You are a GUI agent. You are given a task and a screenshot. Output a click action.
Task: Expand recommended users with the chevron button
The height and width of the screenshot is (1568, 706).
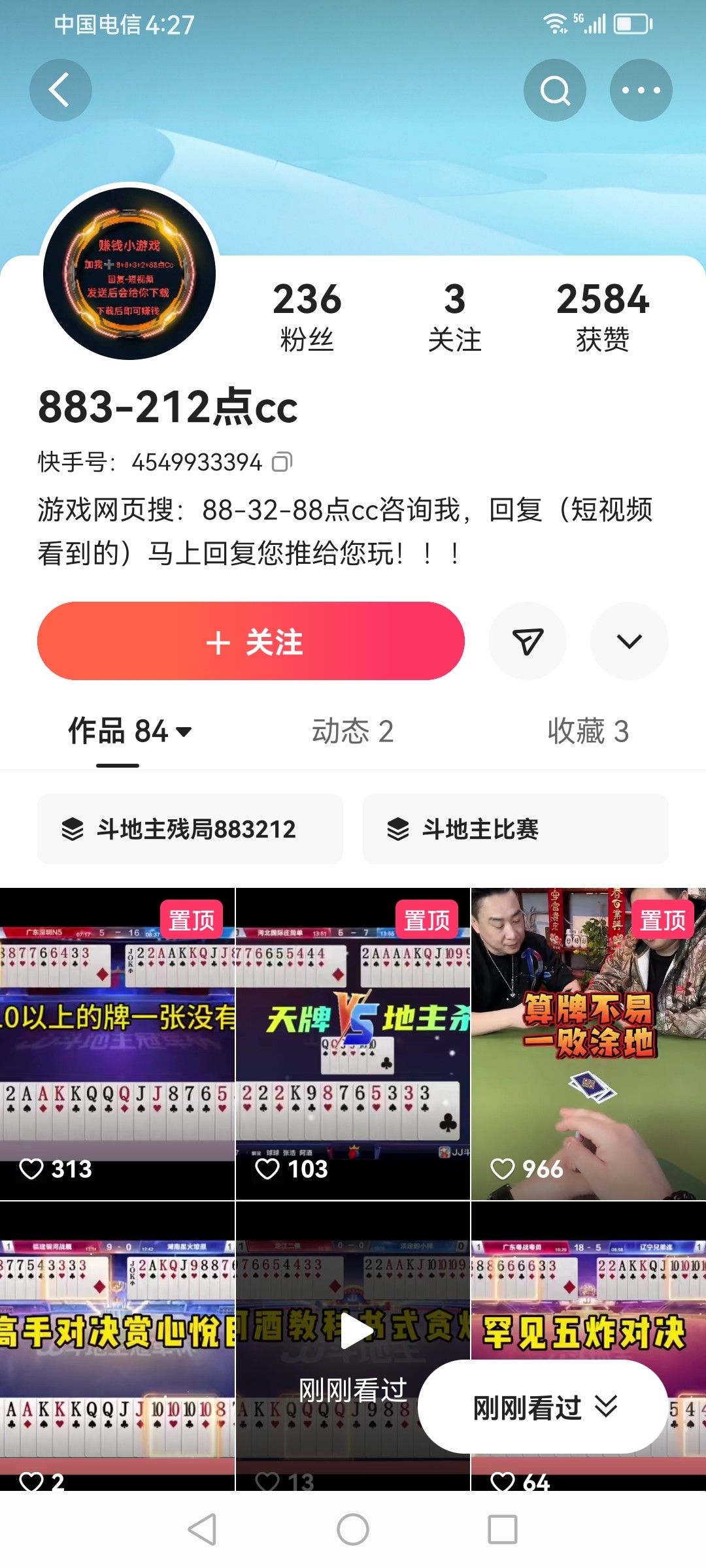[x=629, y=641]
